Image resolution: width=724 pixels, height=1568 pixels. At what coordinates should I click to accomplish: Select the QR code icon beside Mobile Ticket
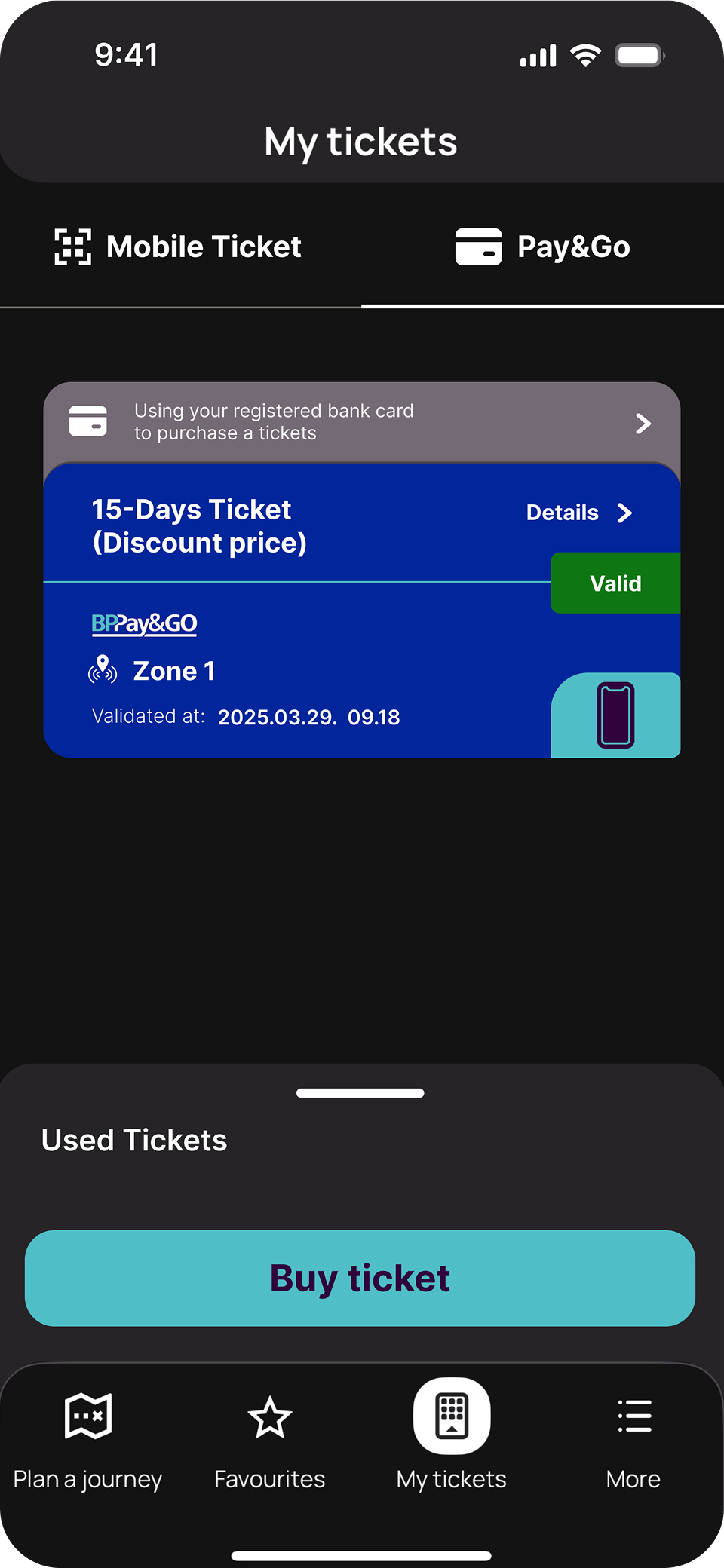(x=72, y=247)
